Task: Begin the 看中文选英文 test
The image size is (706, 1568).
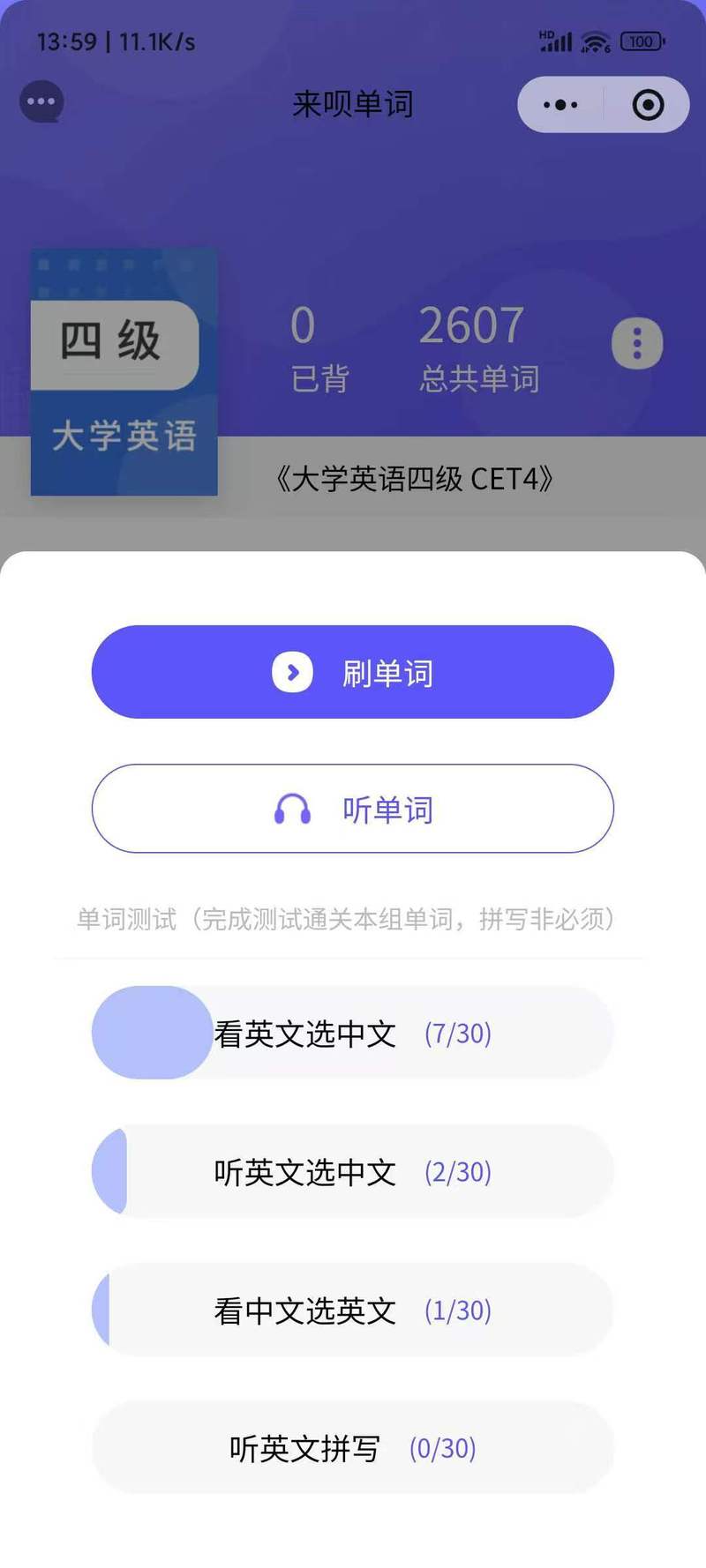Action: coord(353,1310)
